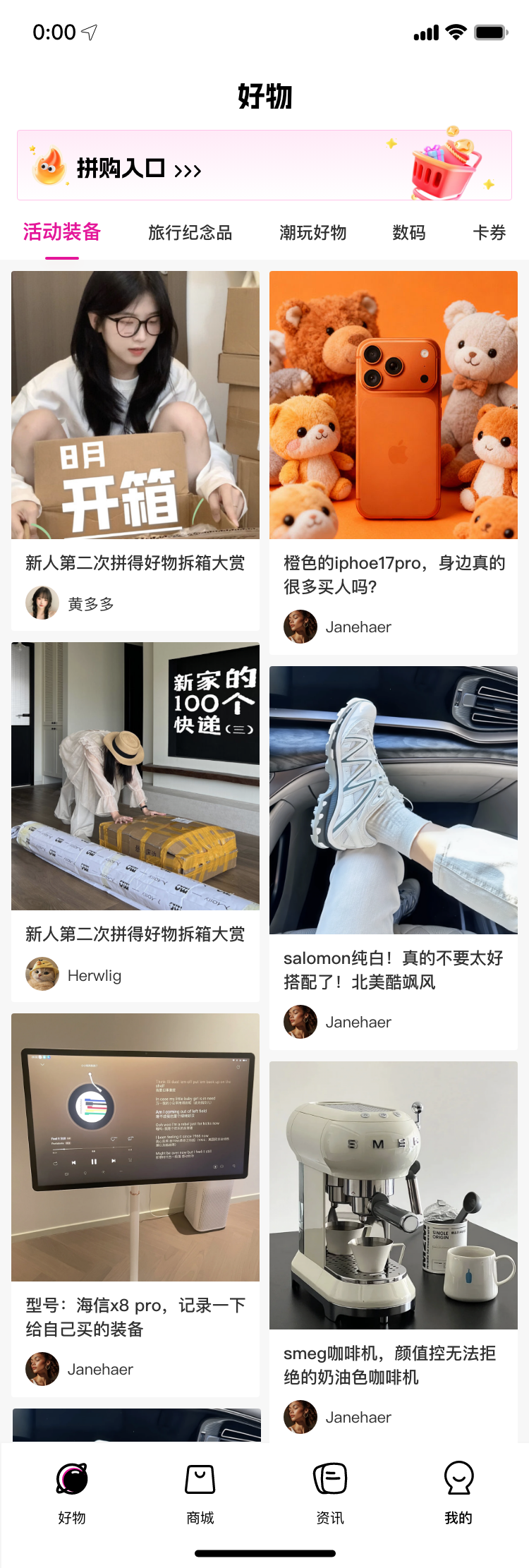529x1568 pixels.
Task: Open the 海信x8 pro post
Action: [135, 1147]
